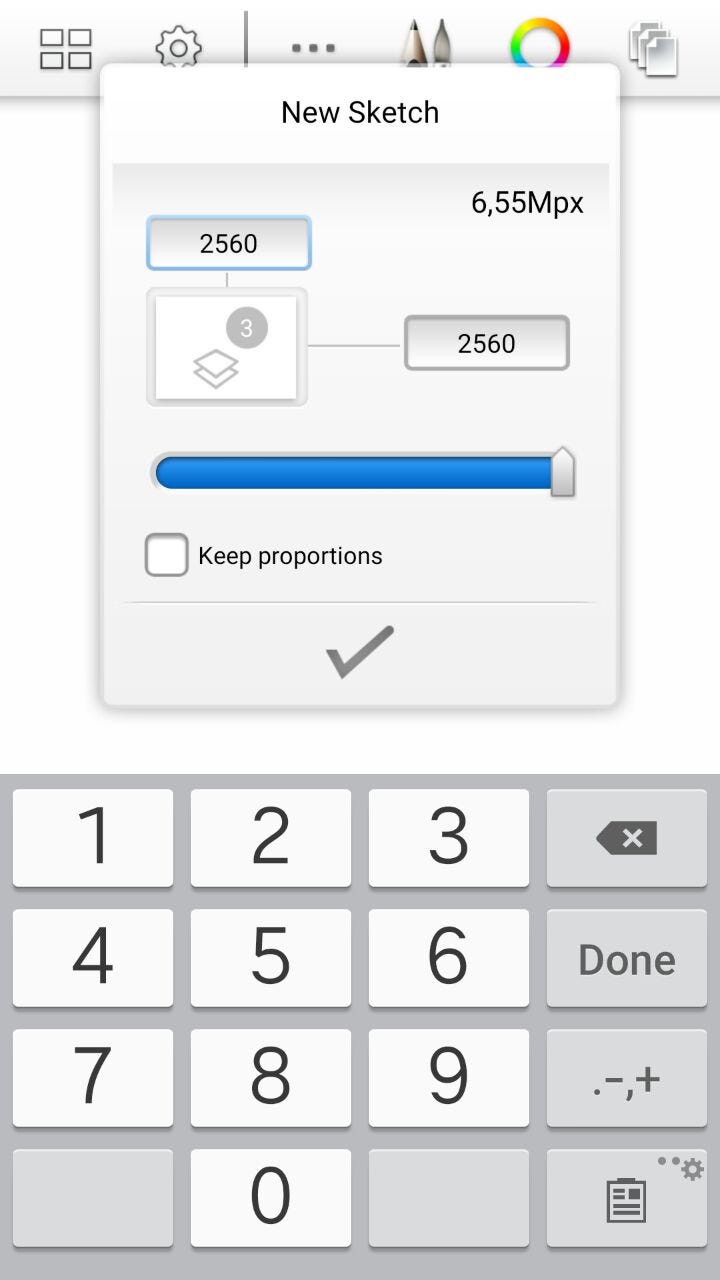The width and height of the screenshot is (720, 1280).
Task: Select the width field showing 2560
Action: [229, 243]
